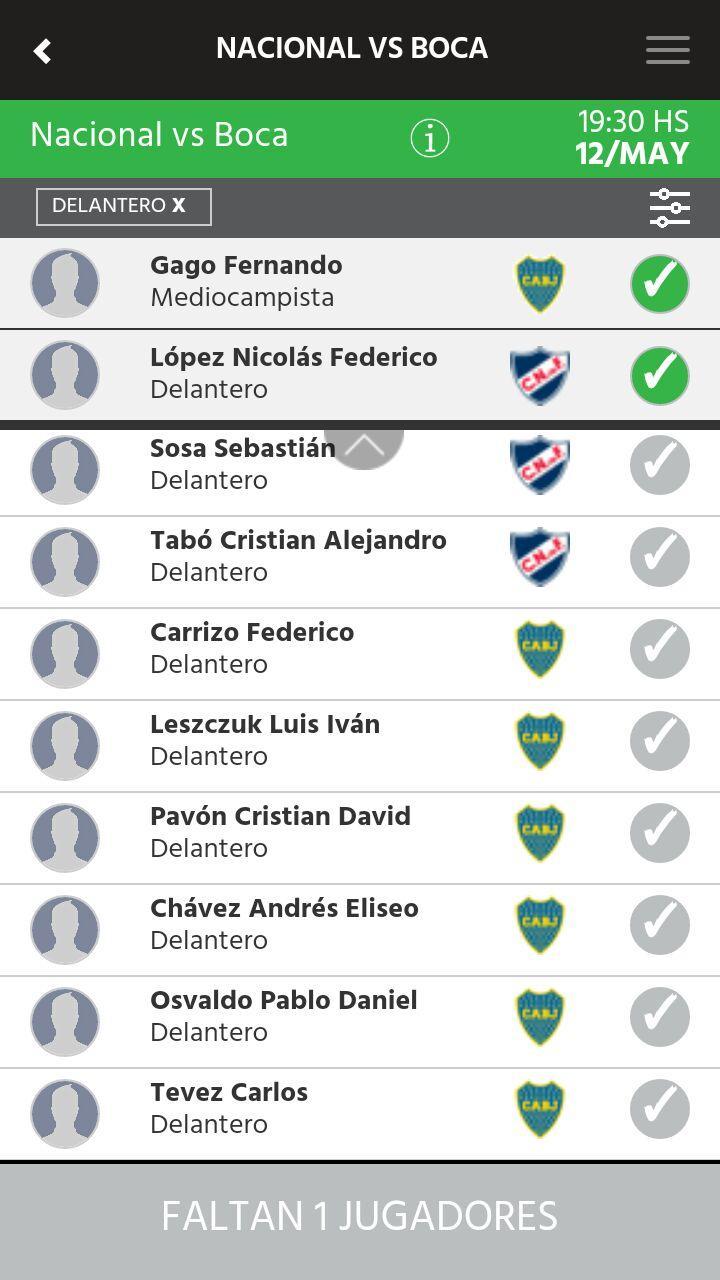The image size is (720, 1280).
Task: Uncheck López Nicolás Federico
Action: click(659, 376)
